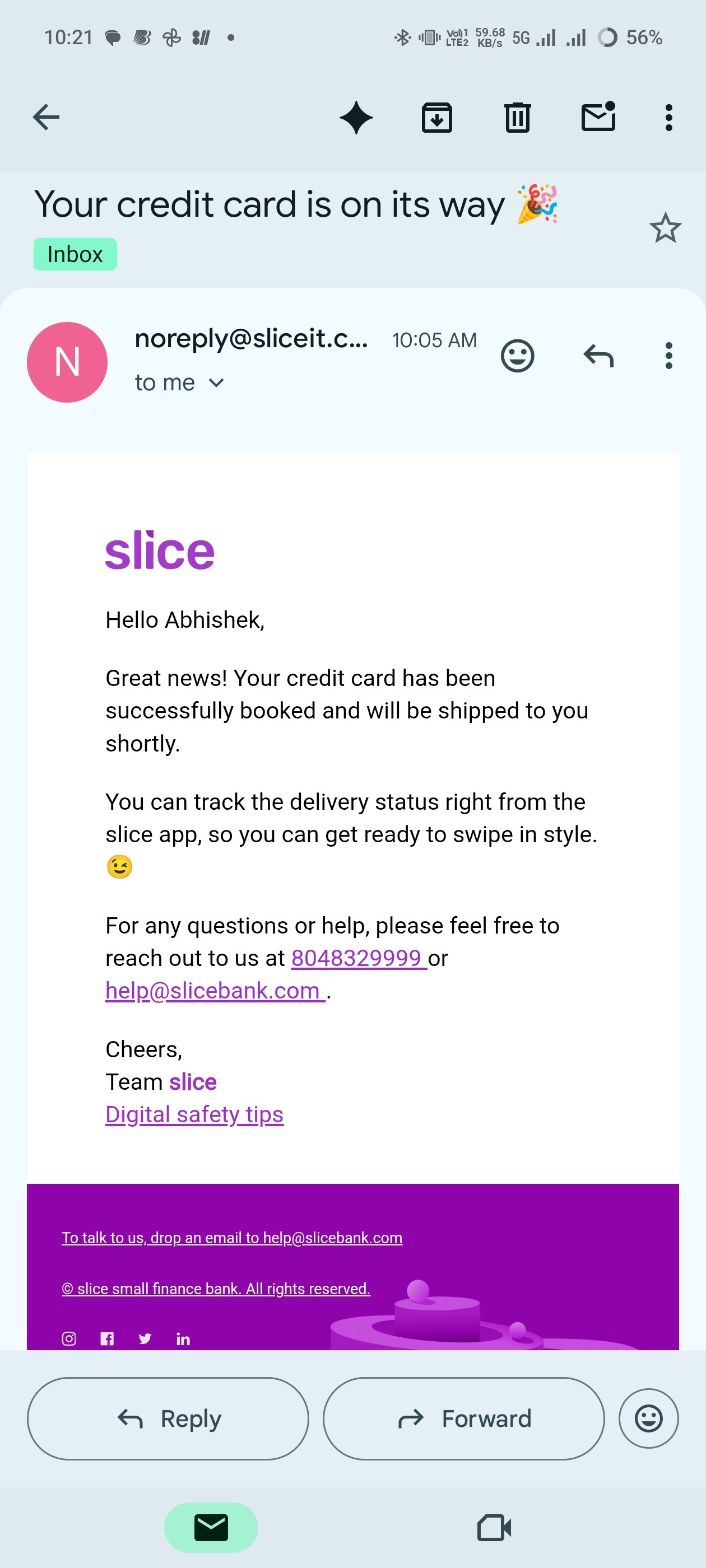Image resolution: width=706 pixels, height=1568 pixels.
Task: Tap the Reply button
Action: coord(168,1418)
